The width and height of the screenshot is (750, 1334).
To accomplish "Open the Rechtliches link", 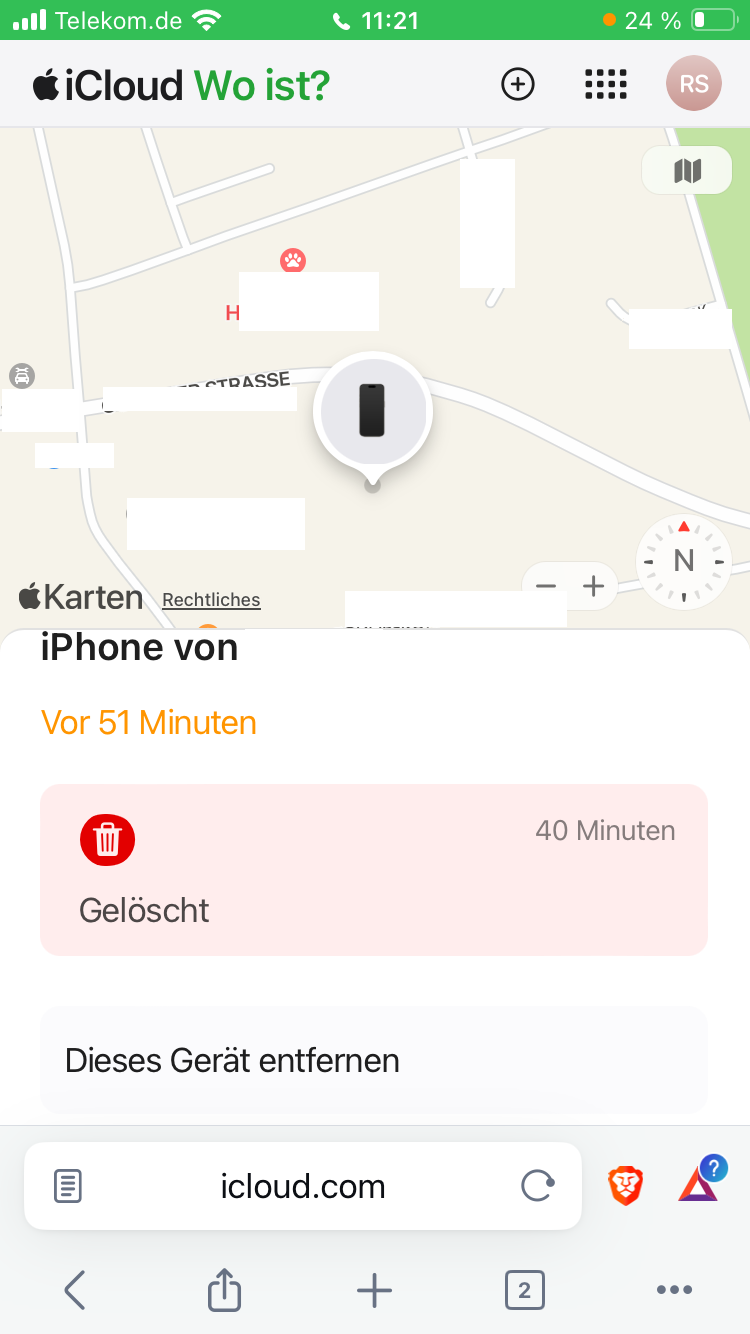I will tap(211, 600).
